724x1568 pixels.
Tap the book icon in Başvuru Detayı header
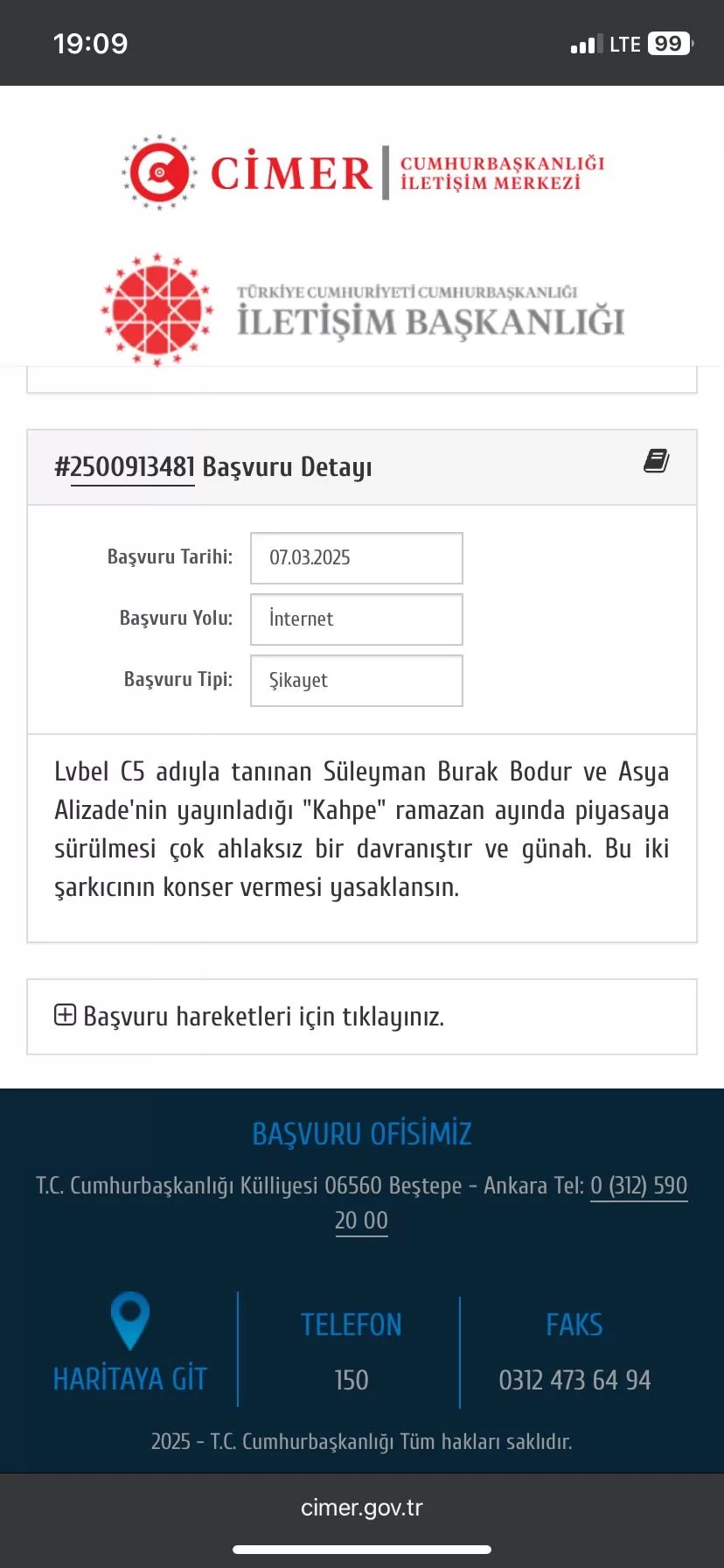[656, 461]
